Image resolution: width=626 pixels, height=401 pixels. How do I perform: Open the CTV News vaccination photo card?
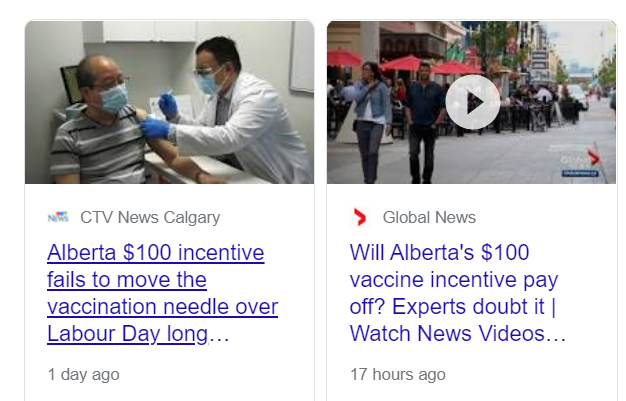point(169,102)
